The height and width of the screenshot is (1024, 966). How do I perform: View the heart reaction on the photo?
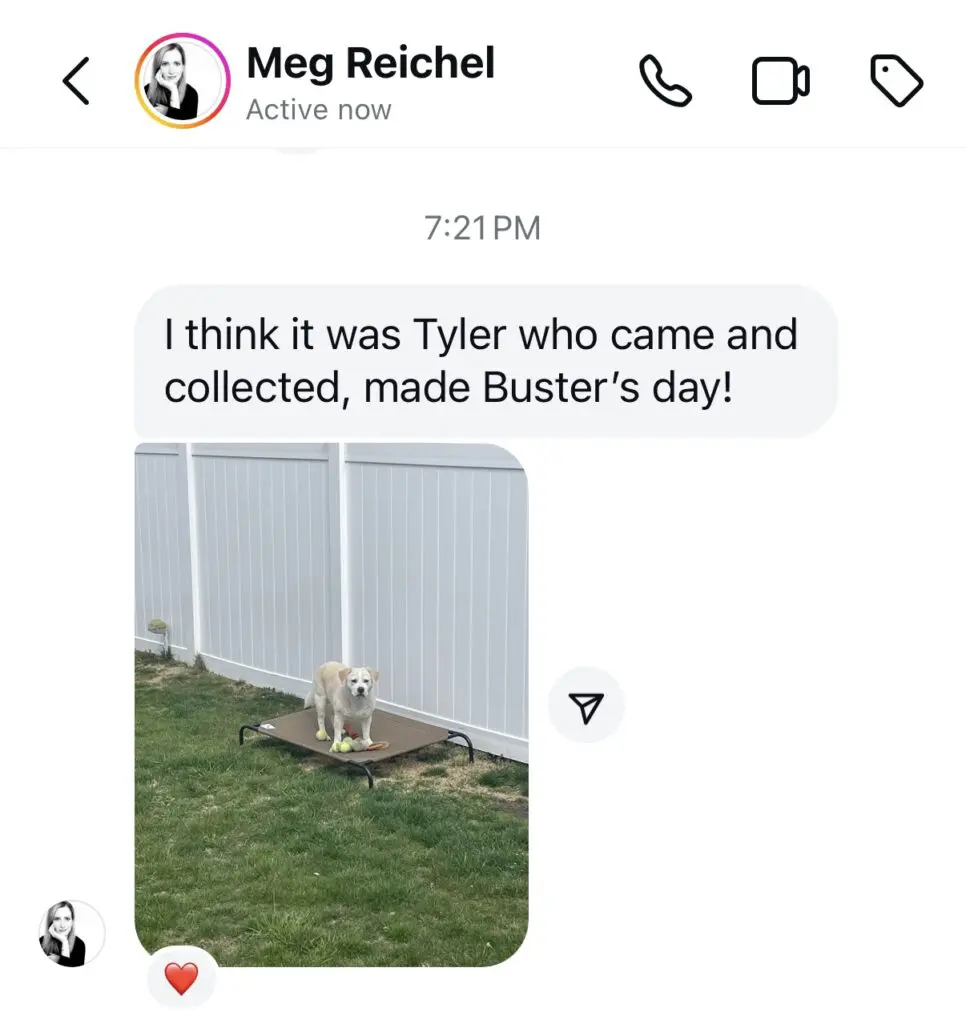pos(181,978)
